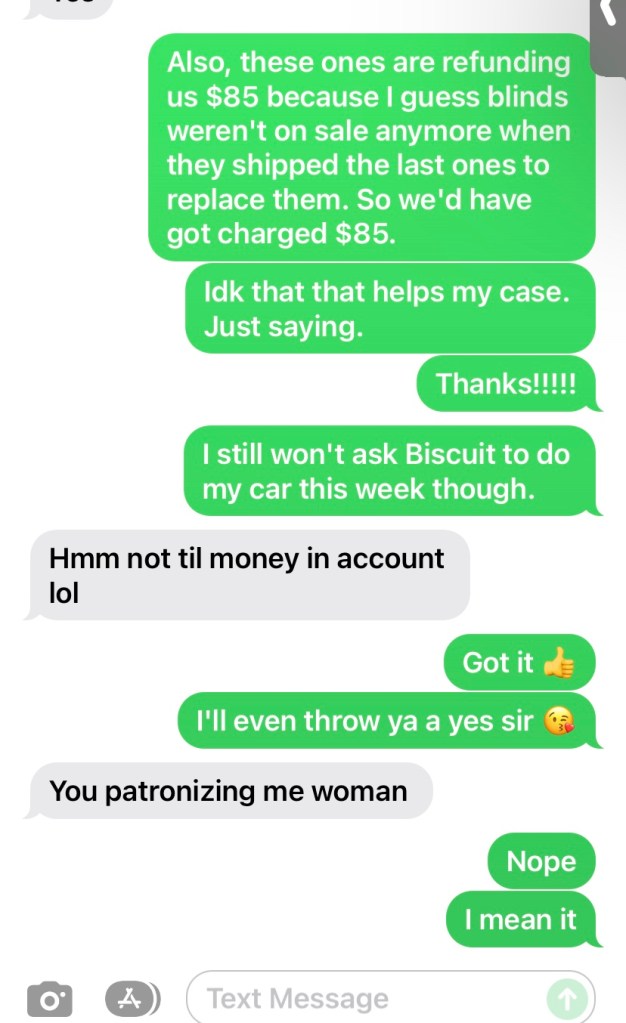Image resolution: width=626 pixels, height=1023 pixels.
Task: Open the camera to attach a photo
Action: (x=47, y=998)
